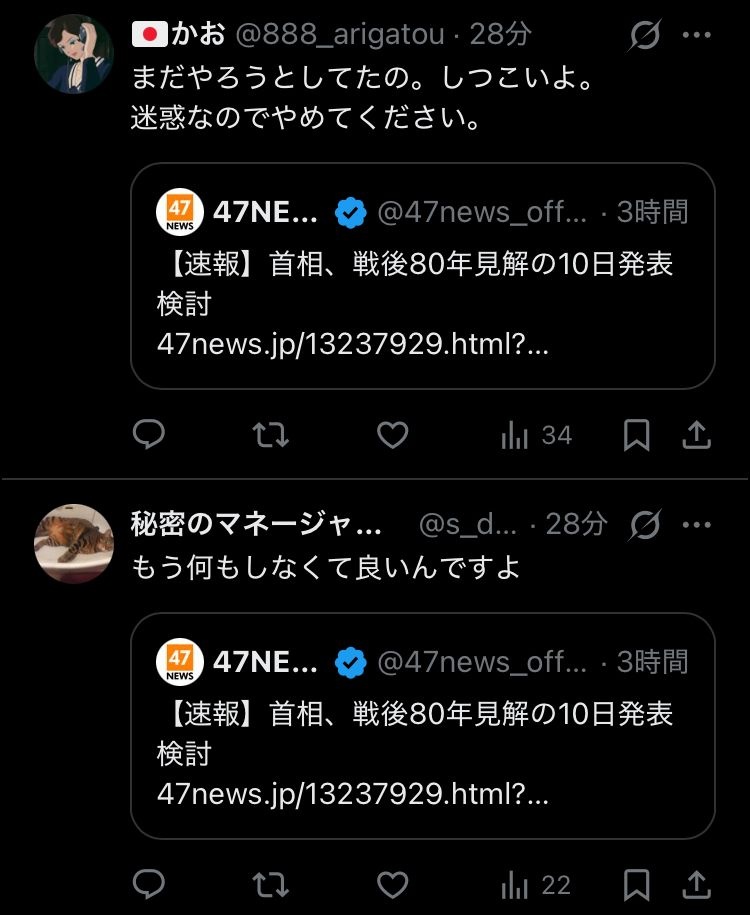Tap the Grok icon on かお's post

click(645, 36)
